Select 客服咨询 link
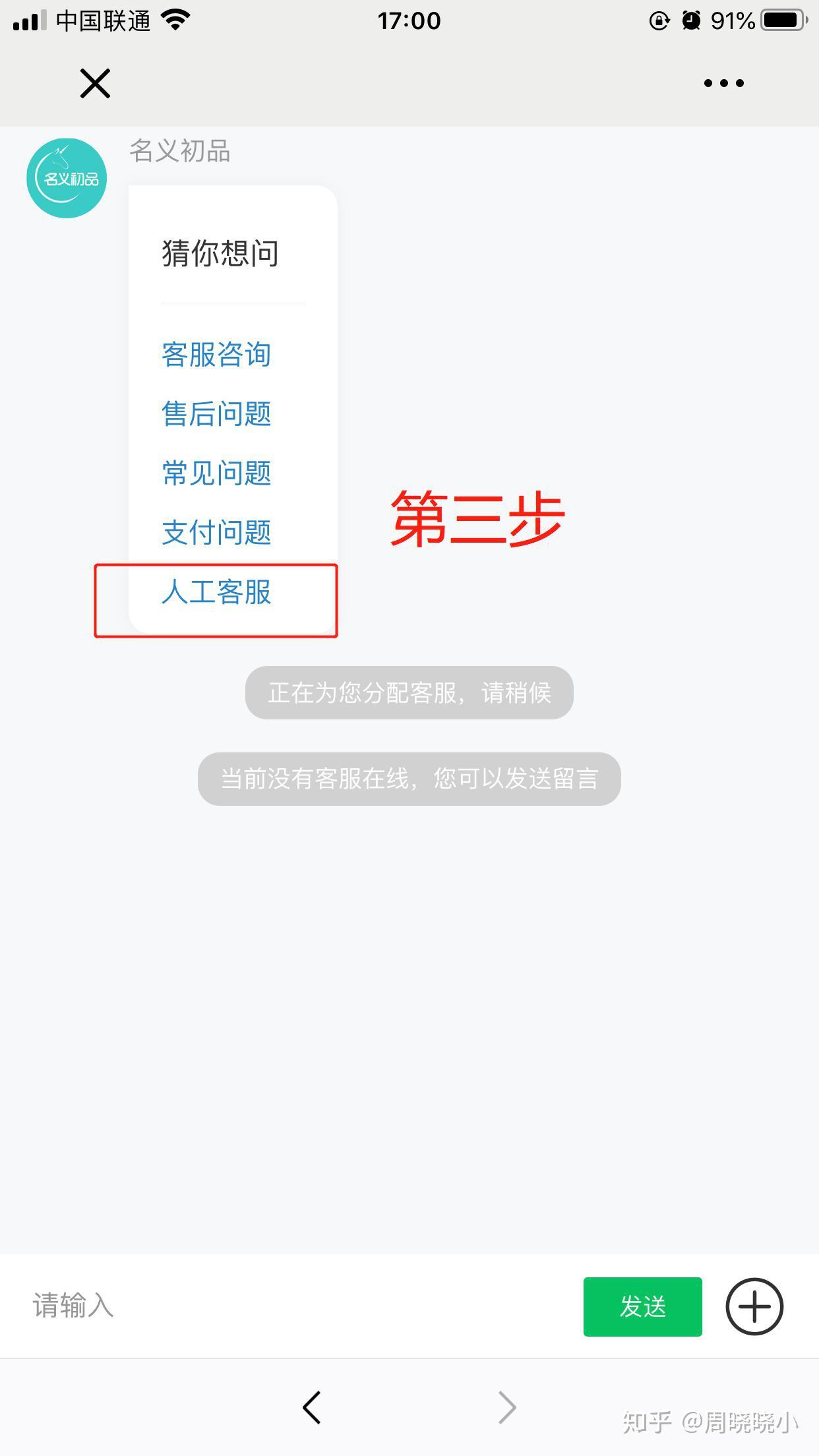The image size is (819, 1456). click(x=216, y=354)
